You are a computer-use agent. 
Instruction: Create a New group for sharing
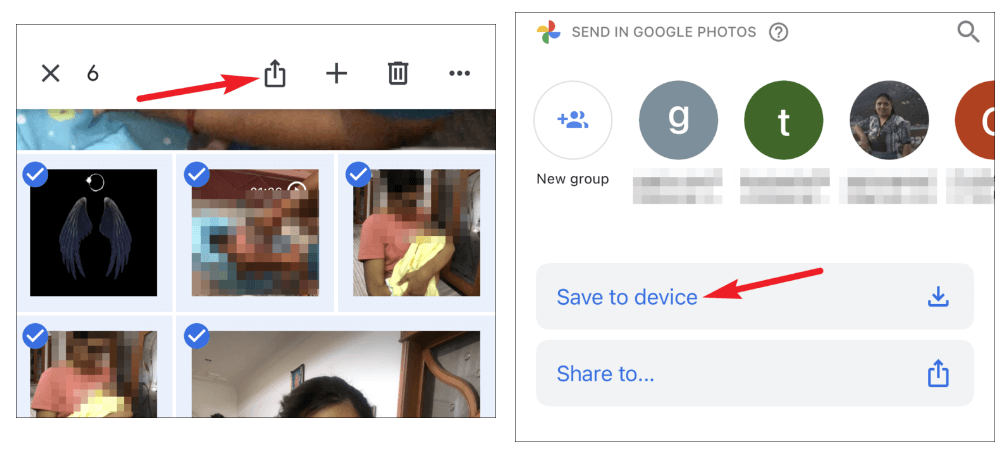coord(572,121)
